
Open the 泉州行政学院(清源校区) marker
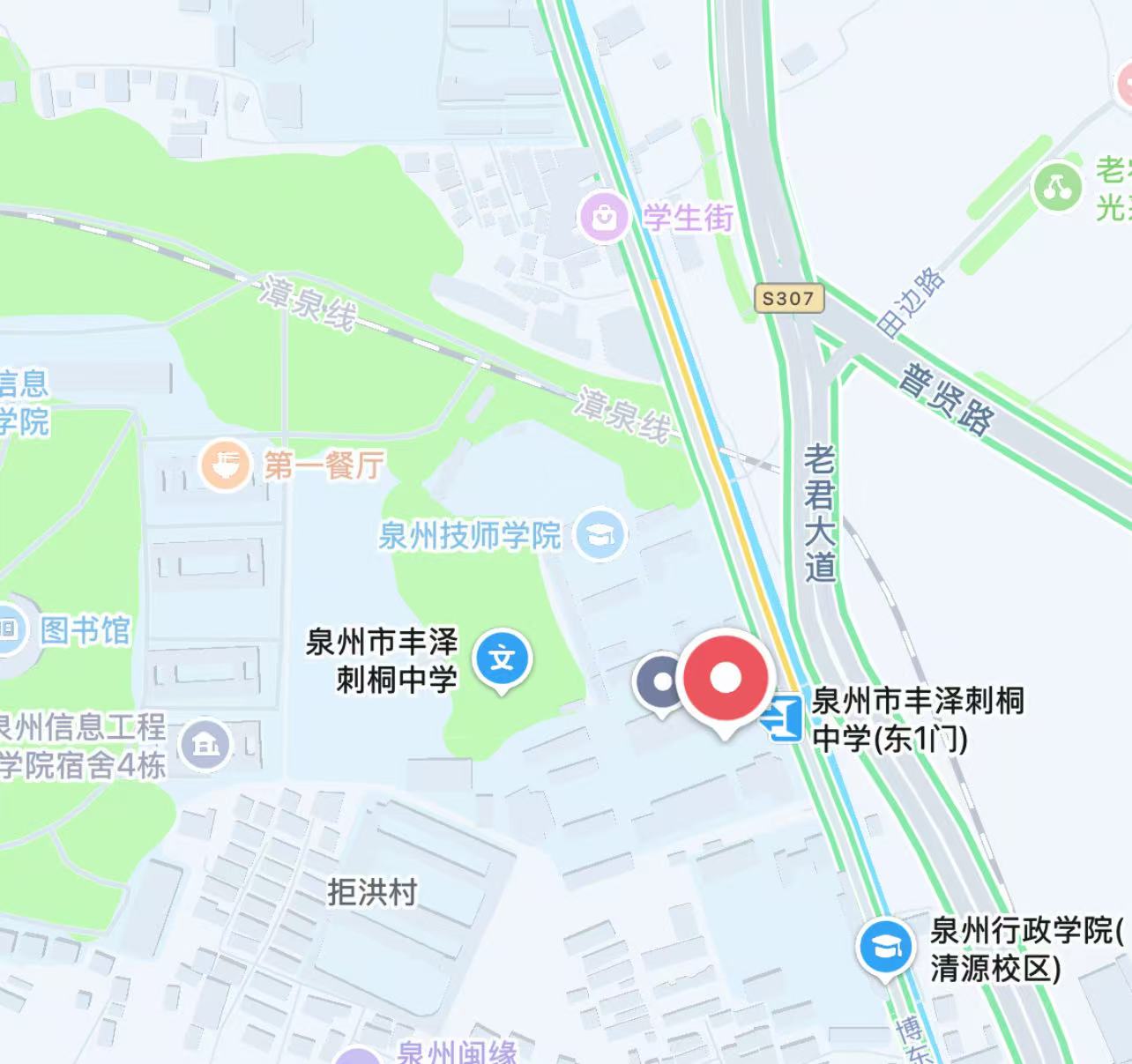885,947
